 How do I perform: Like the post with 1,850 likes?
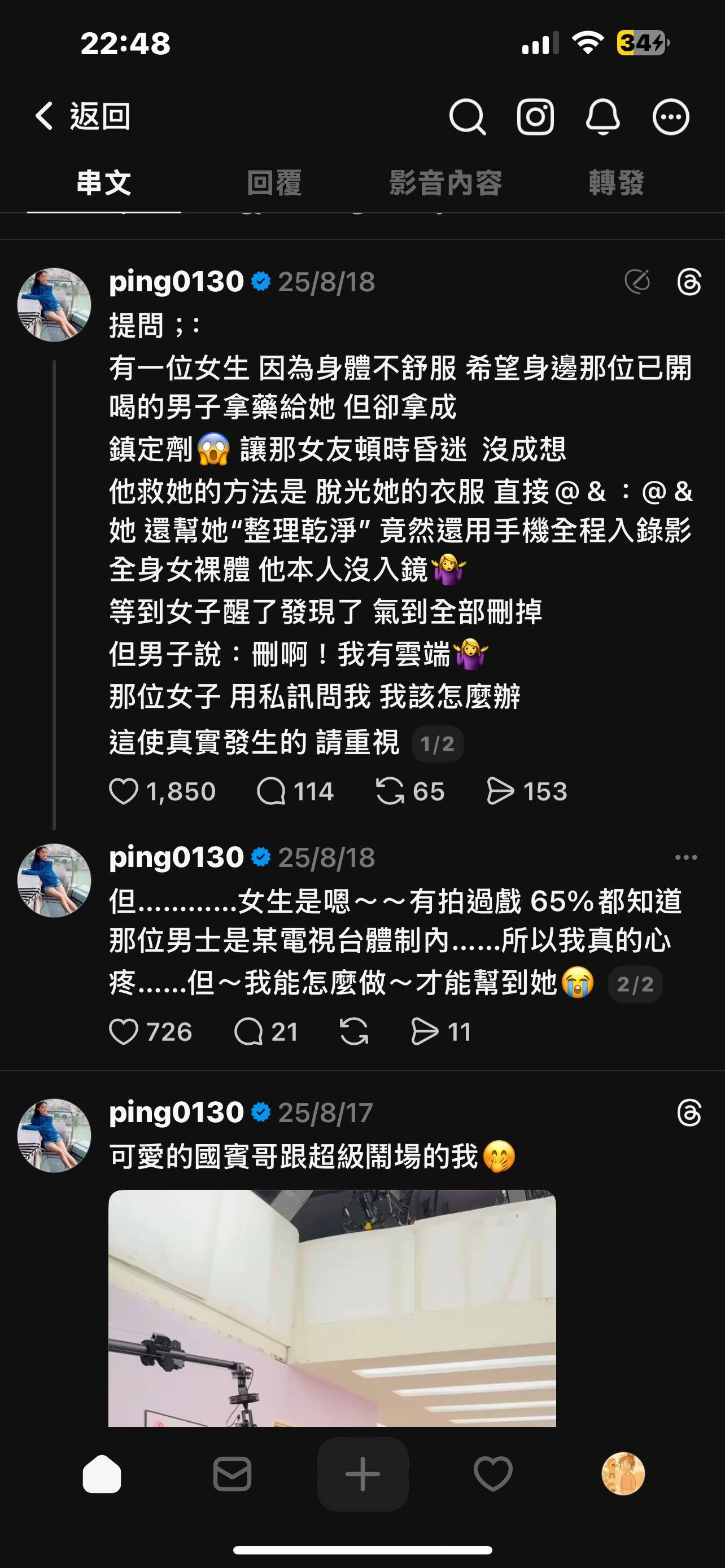coord(124,791)
